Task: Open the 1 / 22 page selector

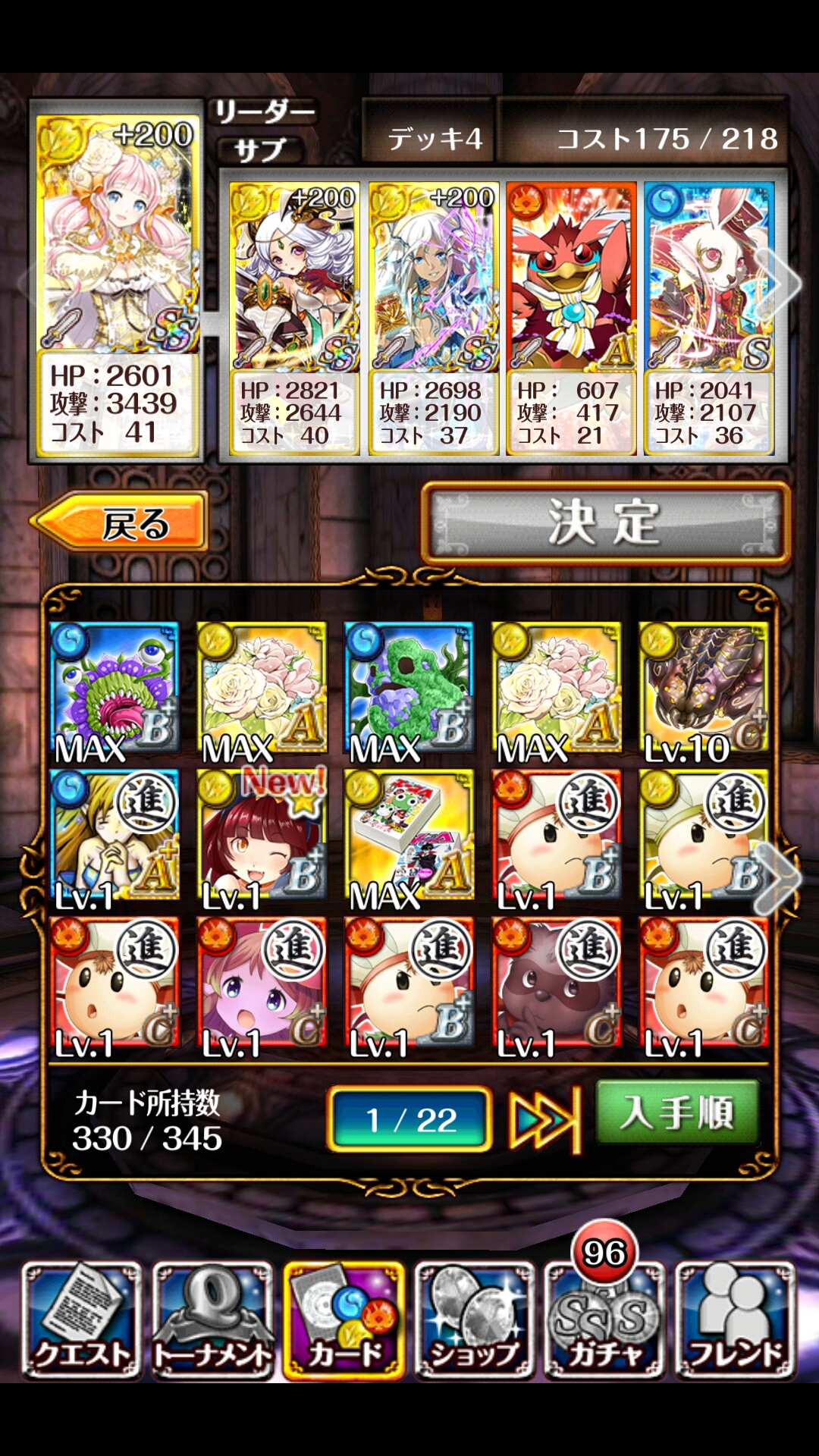Action: (409, 1119)
